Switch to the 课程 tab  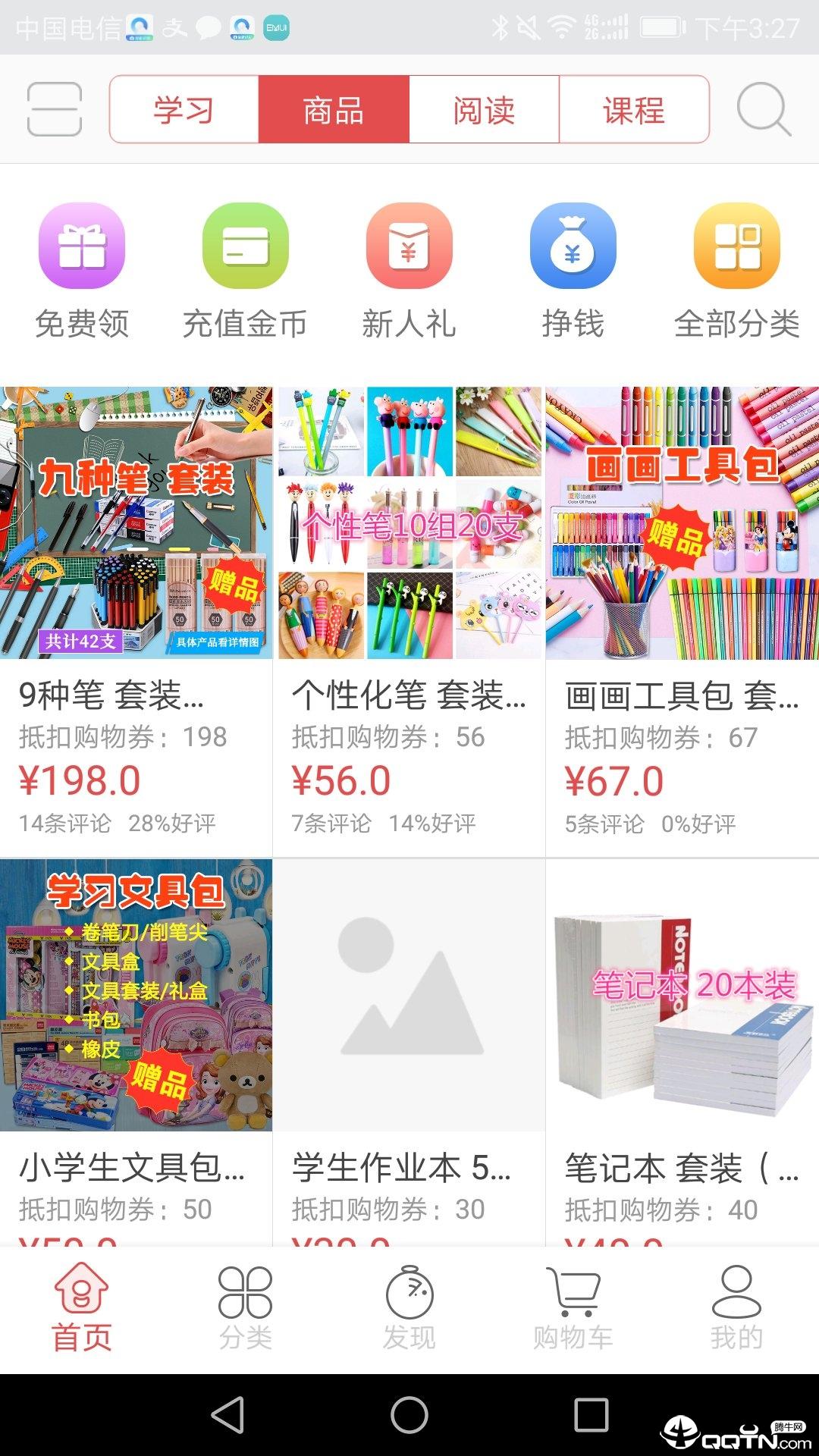point(633,110)
